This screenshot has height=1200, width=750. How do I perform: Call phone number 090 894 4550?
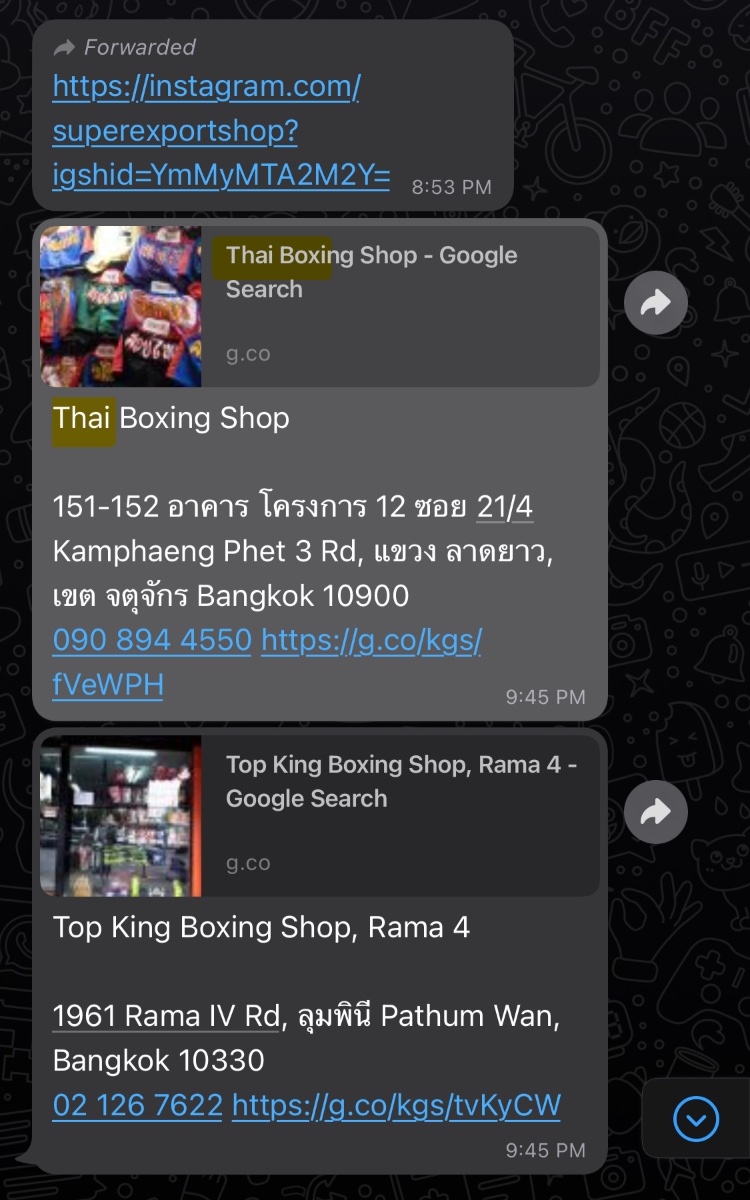152,640
